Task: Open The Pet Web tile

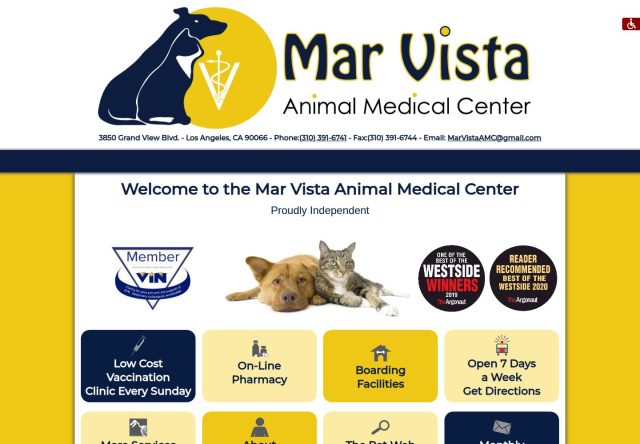Action: (380, 428)
